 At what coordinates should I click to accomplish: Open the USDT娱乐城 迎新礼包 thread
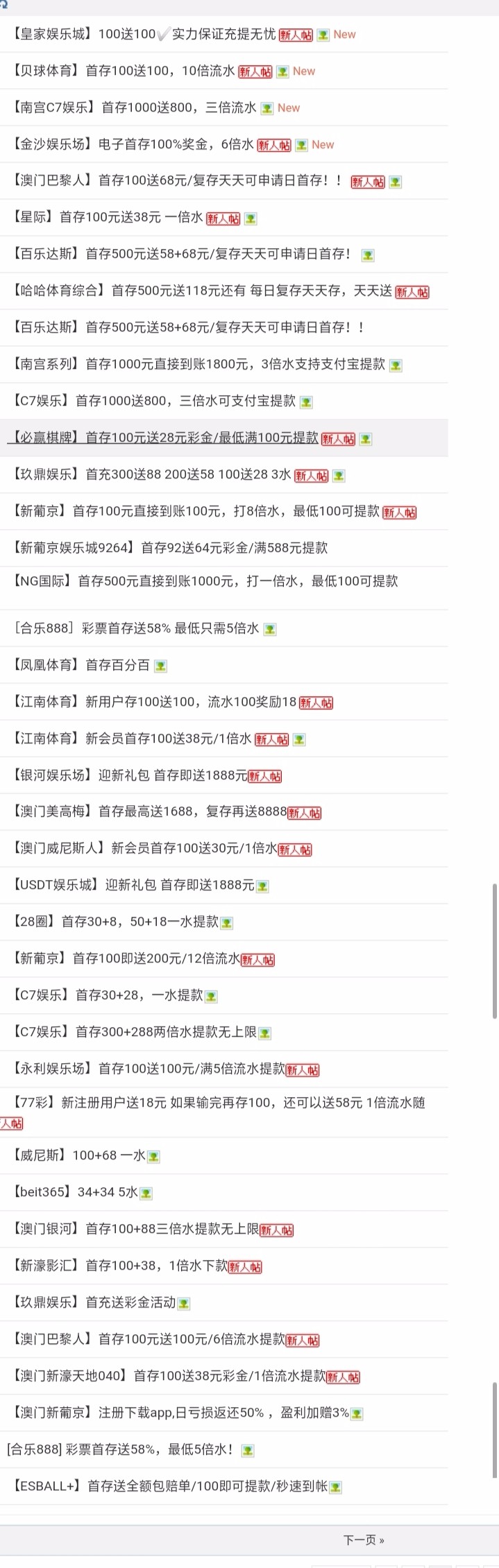[x=133, y=885]
